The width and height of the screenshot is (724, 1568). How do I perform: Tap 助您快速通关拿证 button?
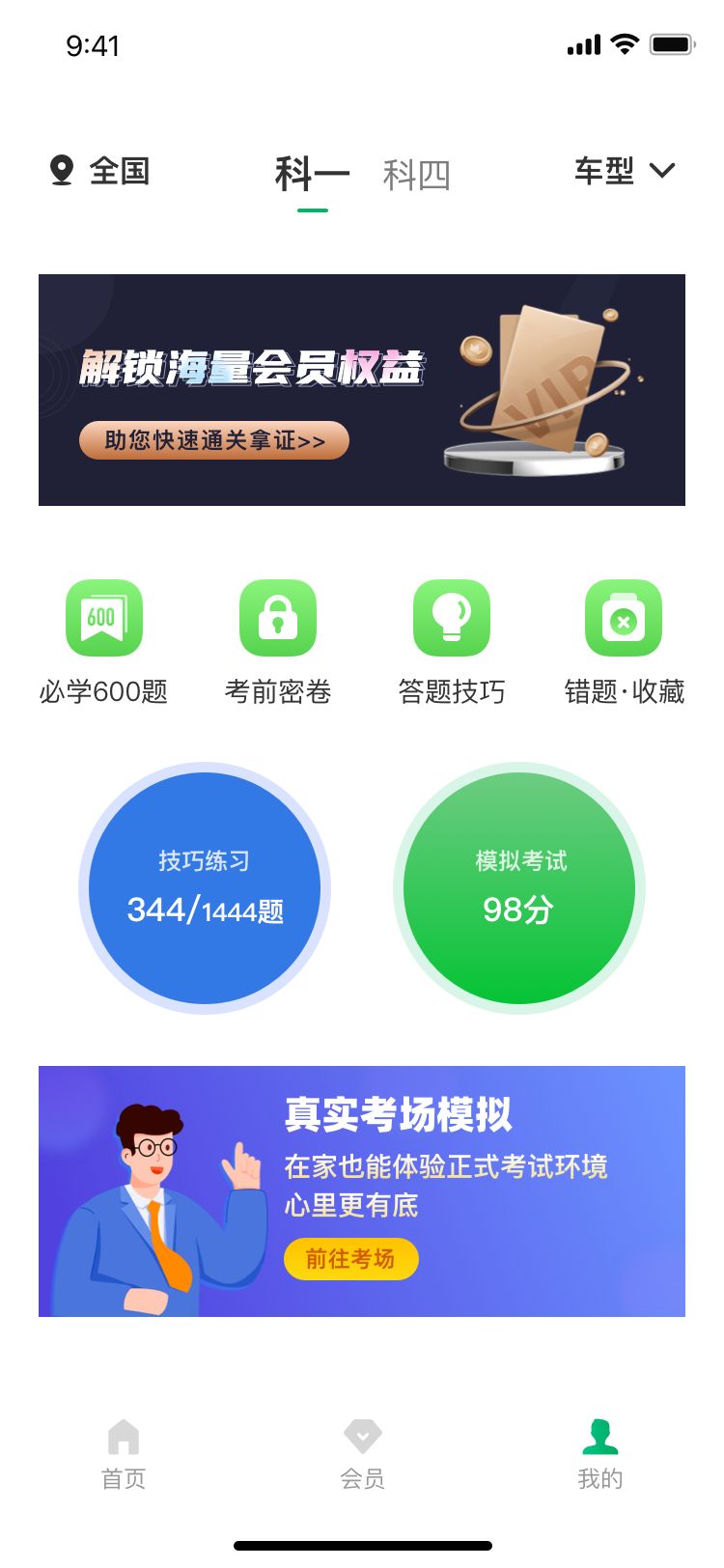[x=213, y=440]
